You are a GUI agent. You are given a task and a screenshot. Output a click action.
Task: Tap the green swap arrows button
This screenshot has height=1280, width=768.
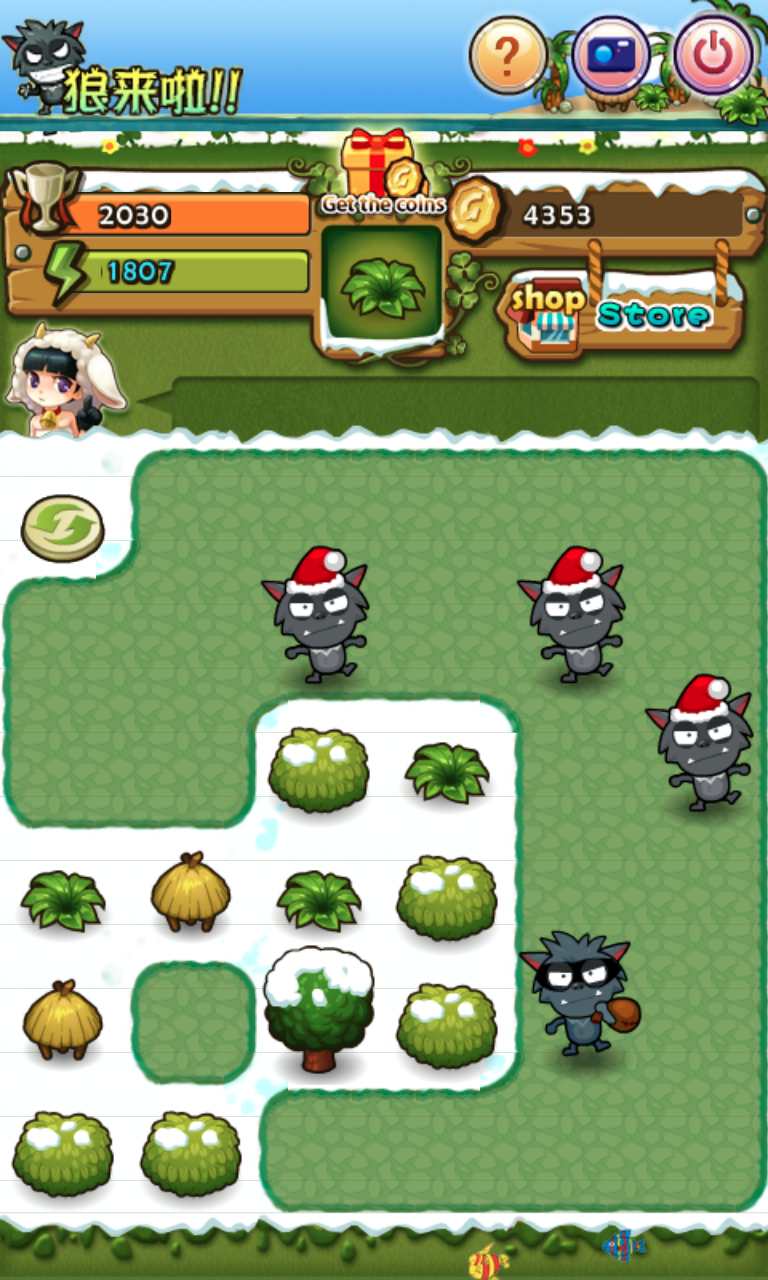(62, 528)
